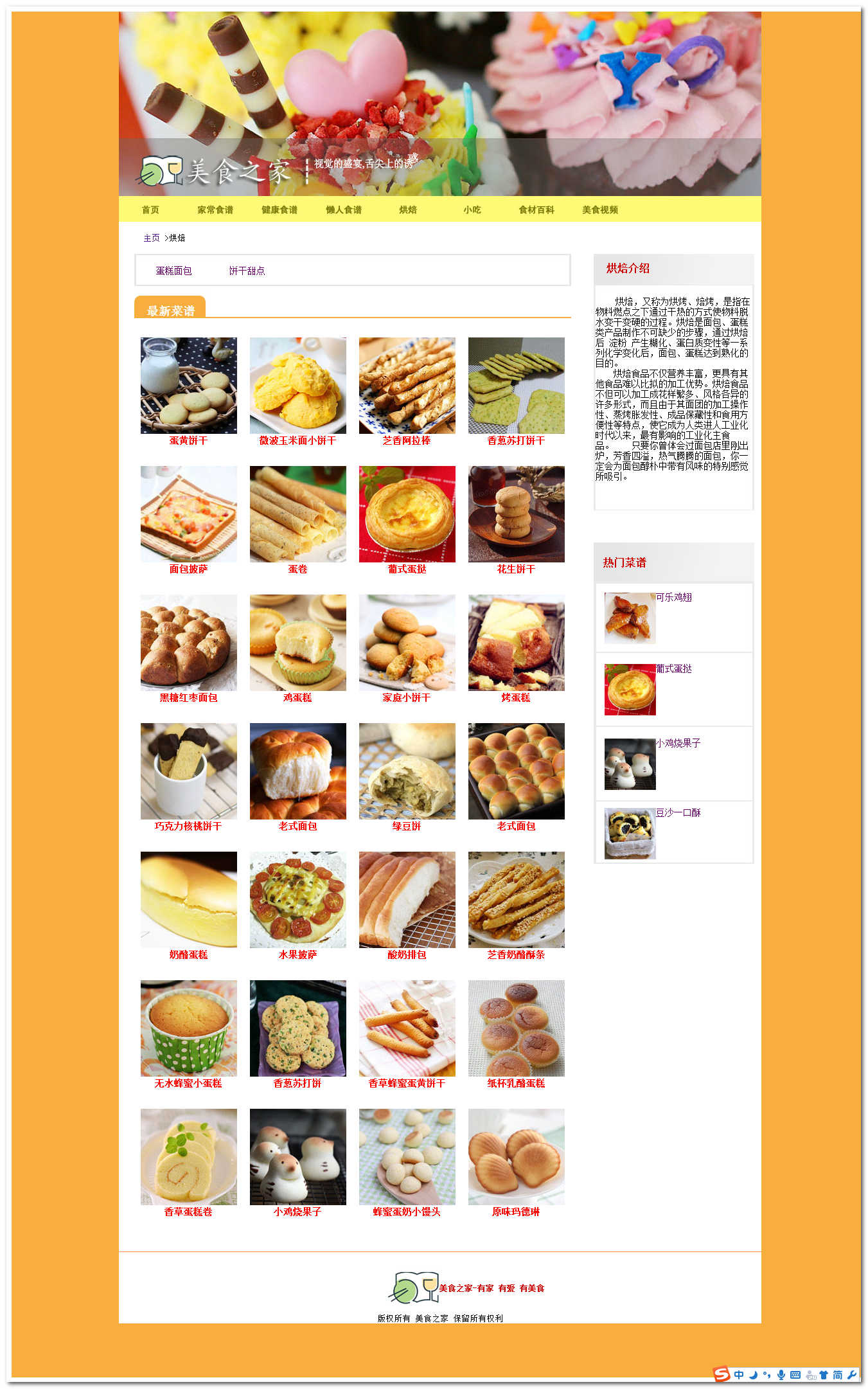Open 豆沙一口酥 in popular recipes

coord(678,812)
